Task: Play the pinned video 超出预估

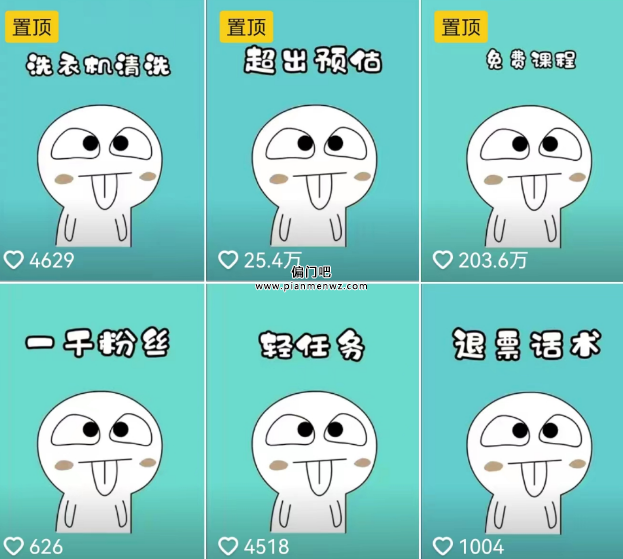Action: pos(312,150)
